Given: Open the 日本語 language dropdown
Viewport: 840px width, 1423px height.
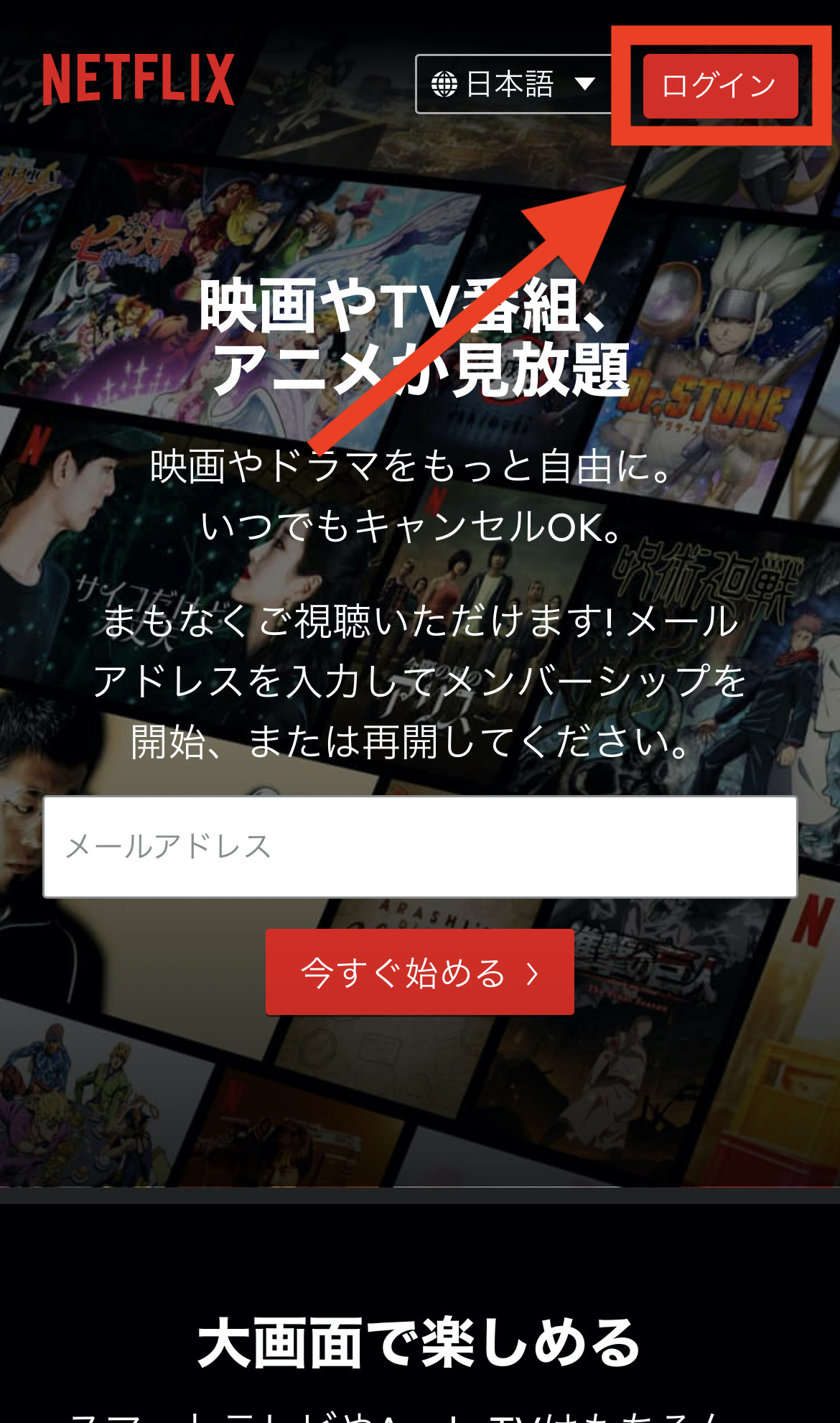Looking at the screenshot, I should coord(513,84).
